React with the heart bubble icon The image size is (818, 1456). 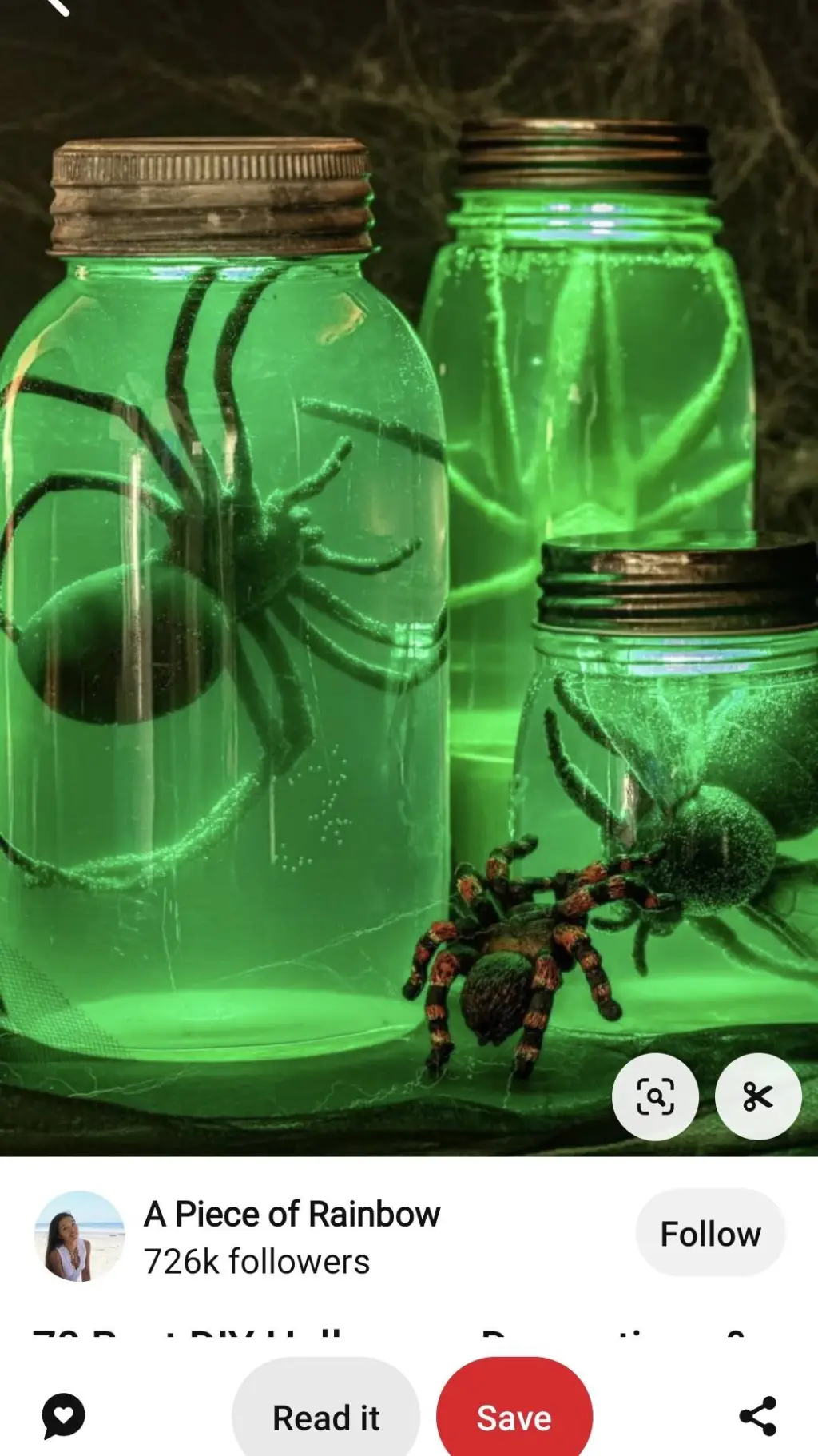64,1416
